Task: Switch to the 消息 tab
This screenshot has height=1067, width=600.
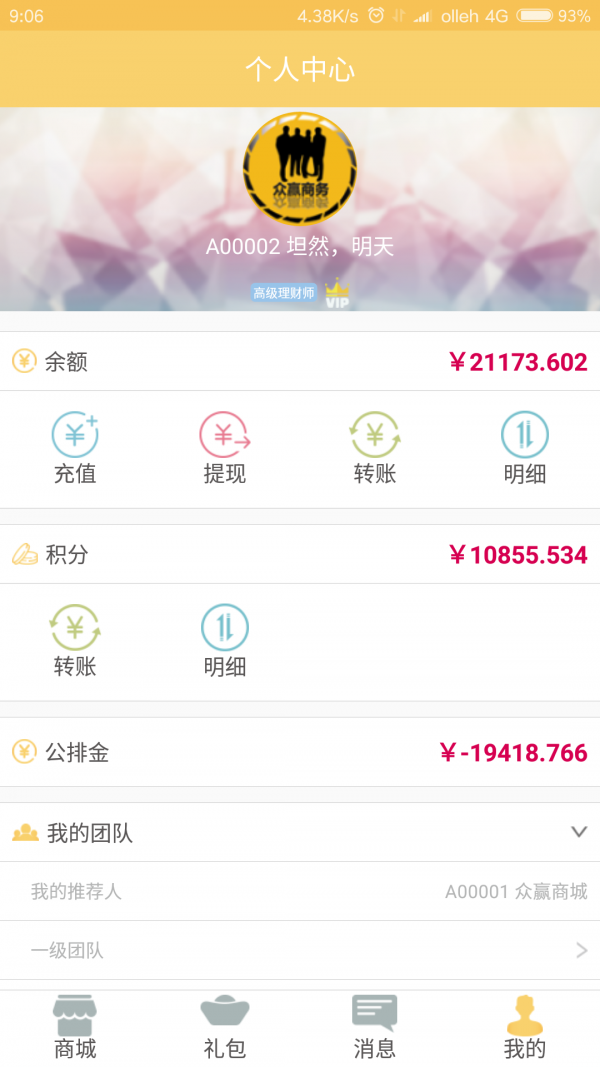Action: (x=375, y=1028)
